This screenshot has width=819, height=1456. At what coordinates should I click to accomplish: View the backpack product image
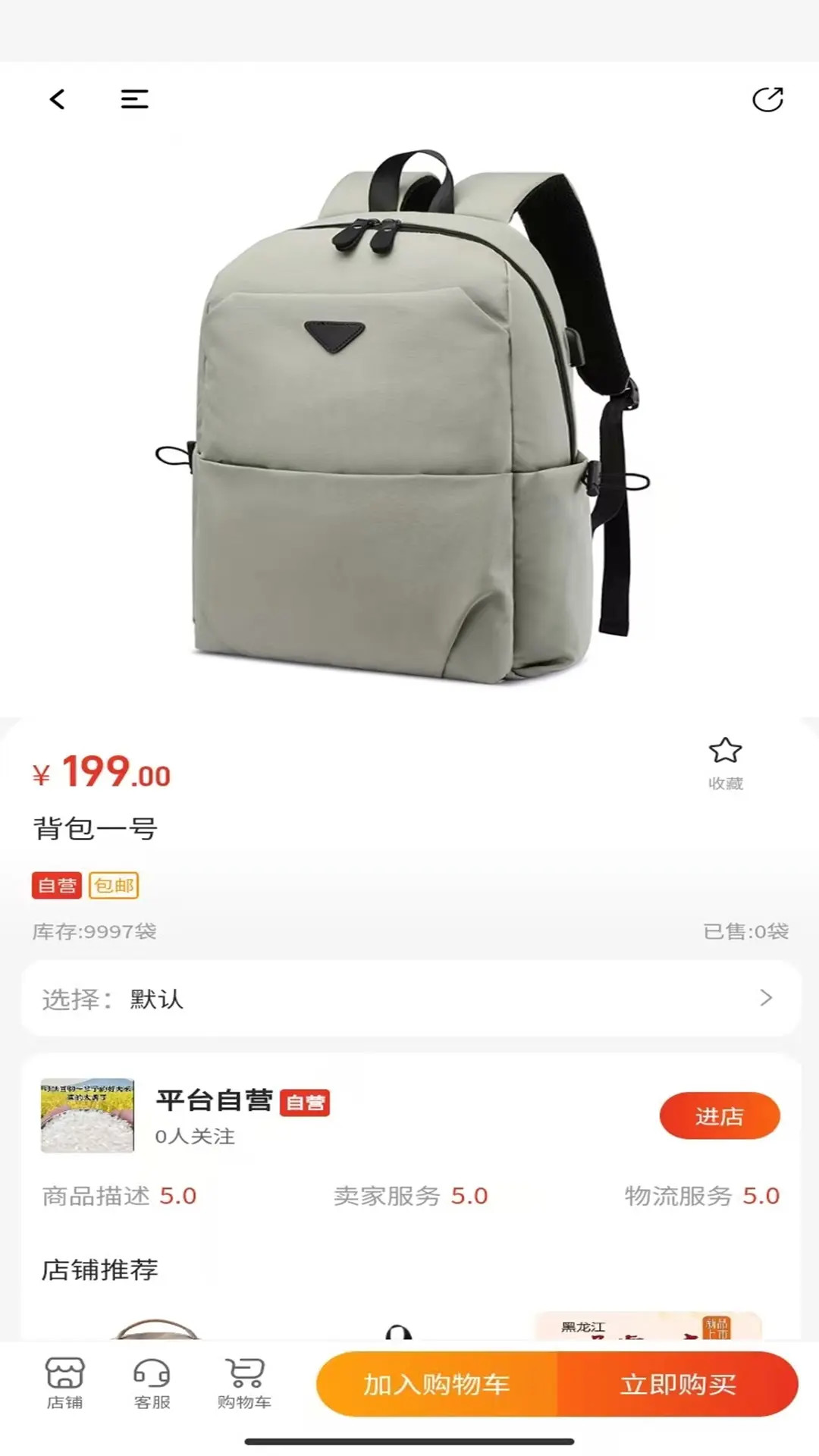[402, 417]
